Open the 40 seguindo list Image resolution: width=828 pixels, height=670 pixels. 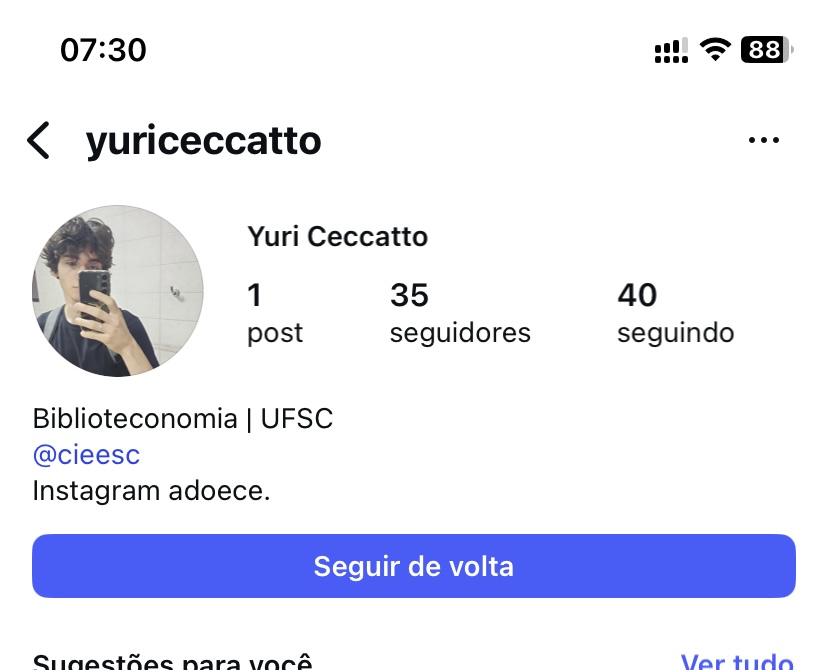[x=675, y=312]
